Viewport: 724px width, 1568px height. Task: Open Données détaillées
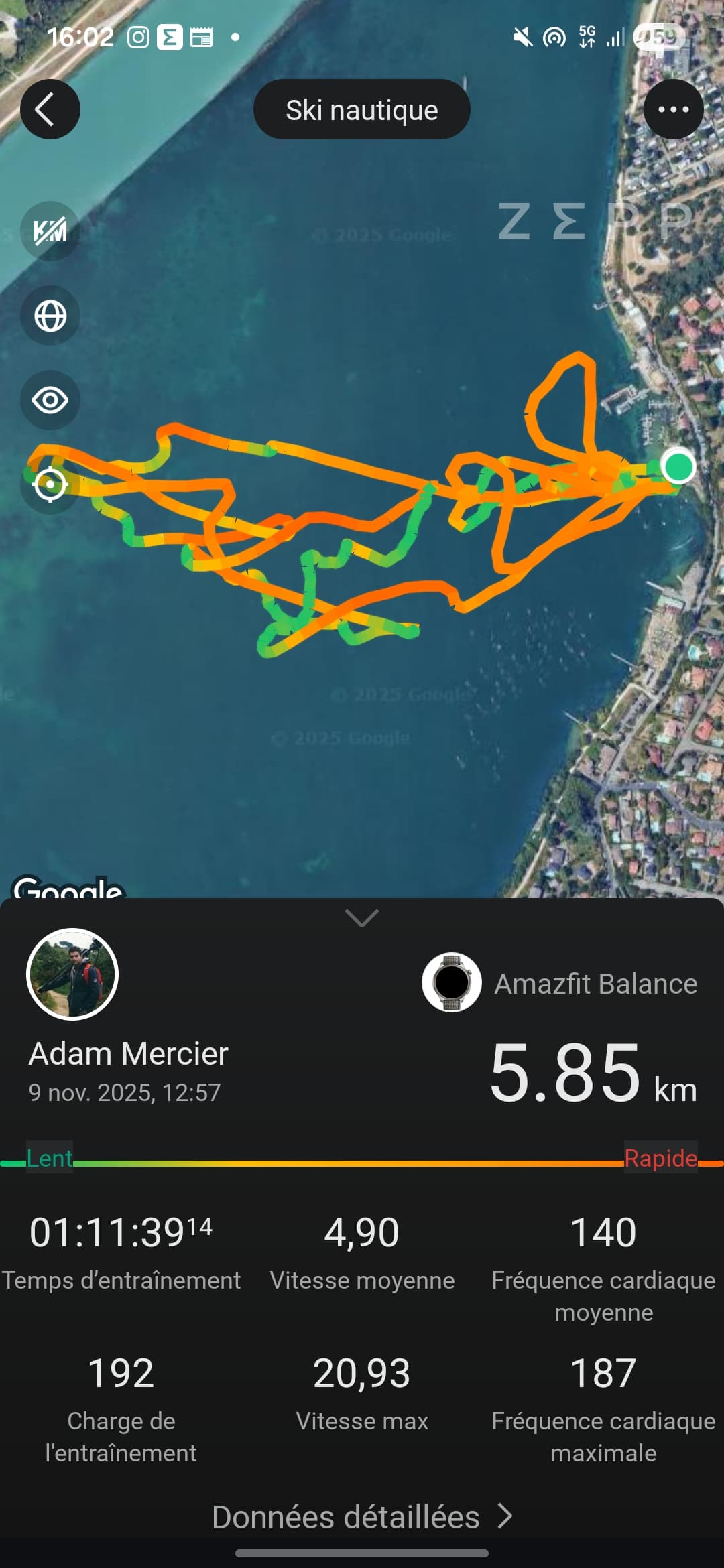click(361, 1517)
